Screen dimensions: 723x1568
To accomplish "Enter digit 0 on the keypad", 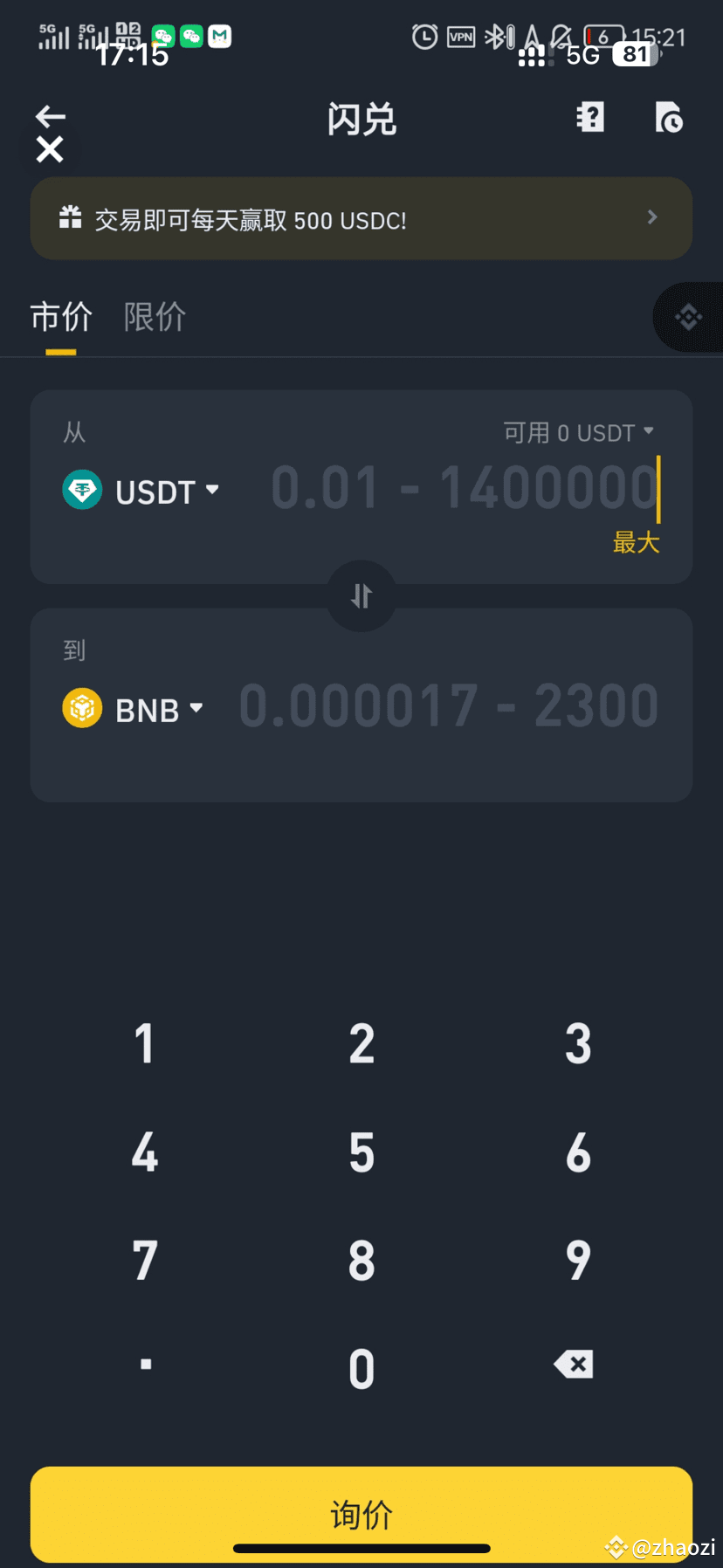I will coord(361,1368).
